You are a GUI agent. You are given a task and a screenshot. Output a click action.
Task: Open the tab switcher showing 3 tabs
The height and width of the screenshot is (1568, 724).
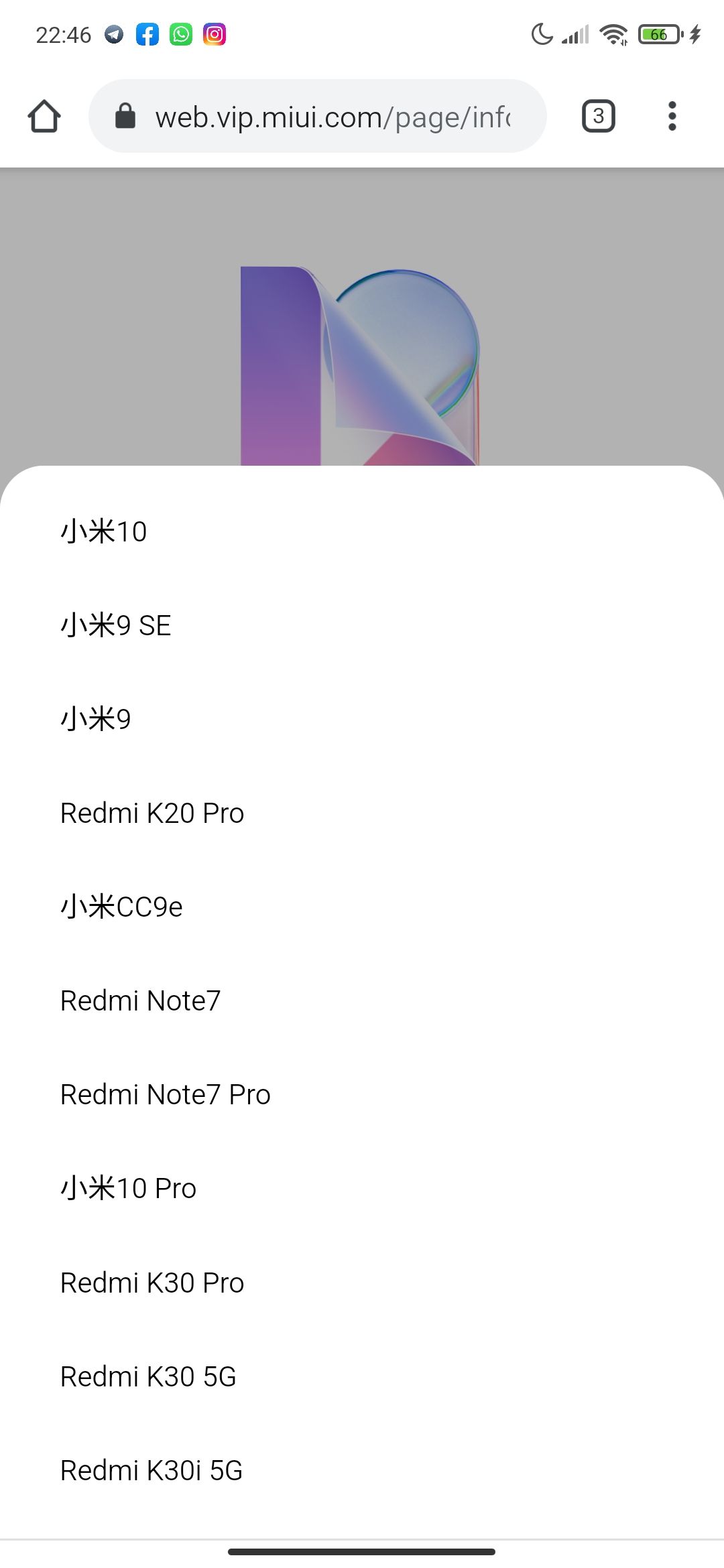(598, 117)
